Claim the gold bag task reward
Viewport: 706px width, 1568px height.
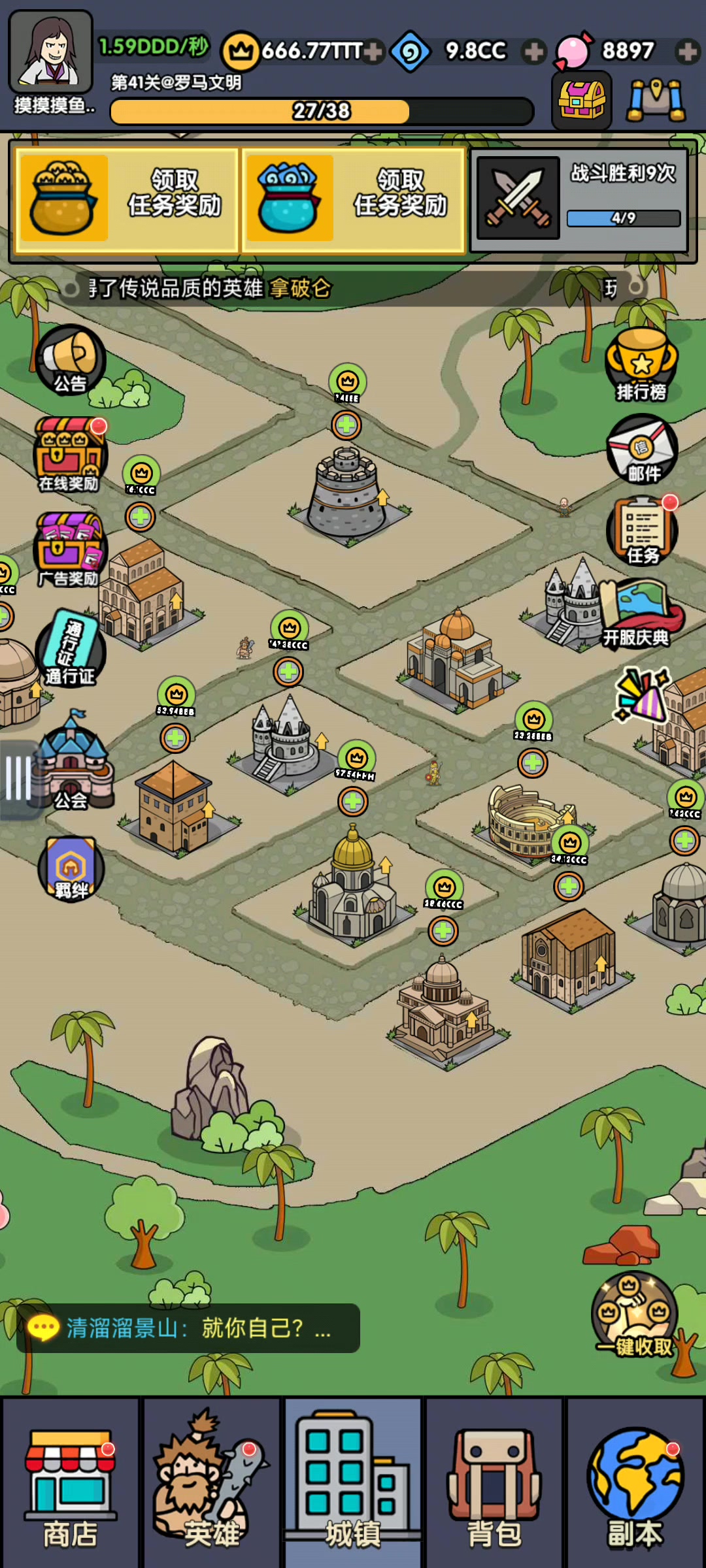point(127,199)
